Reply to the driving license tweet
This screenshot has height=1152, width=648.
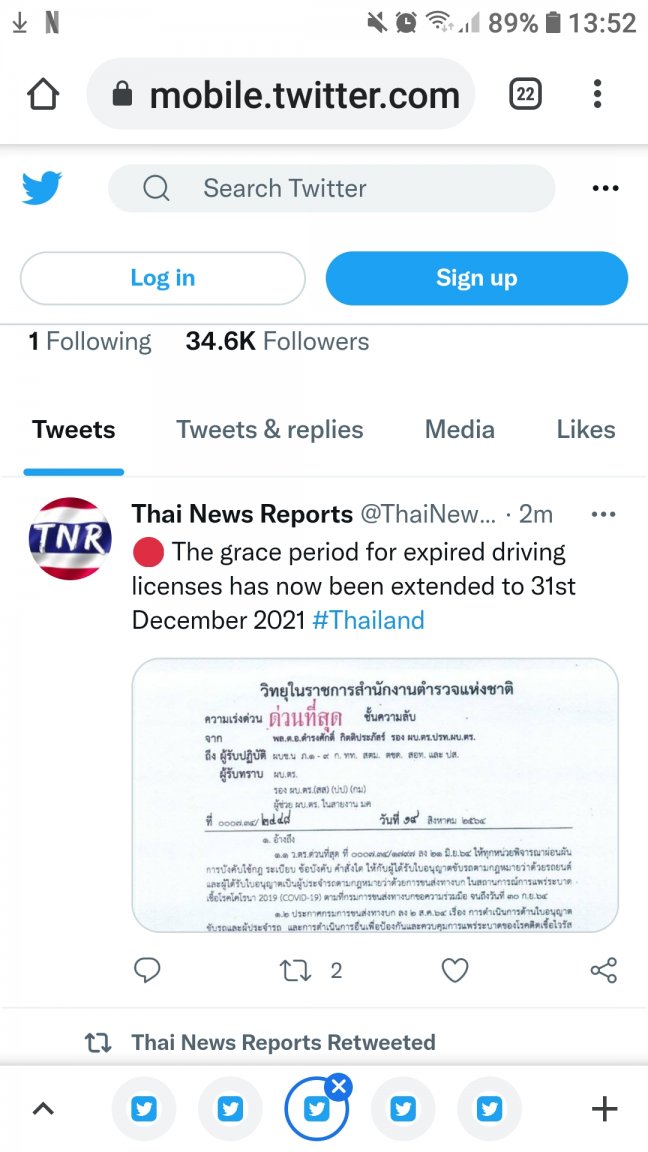pos(147,970)
